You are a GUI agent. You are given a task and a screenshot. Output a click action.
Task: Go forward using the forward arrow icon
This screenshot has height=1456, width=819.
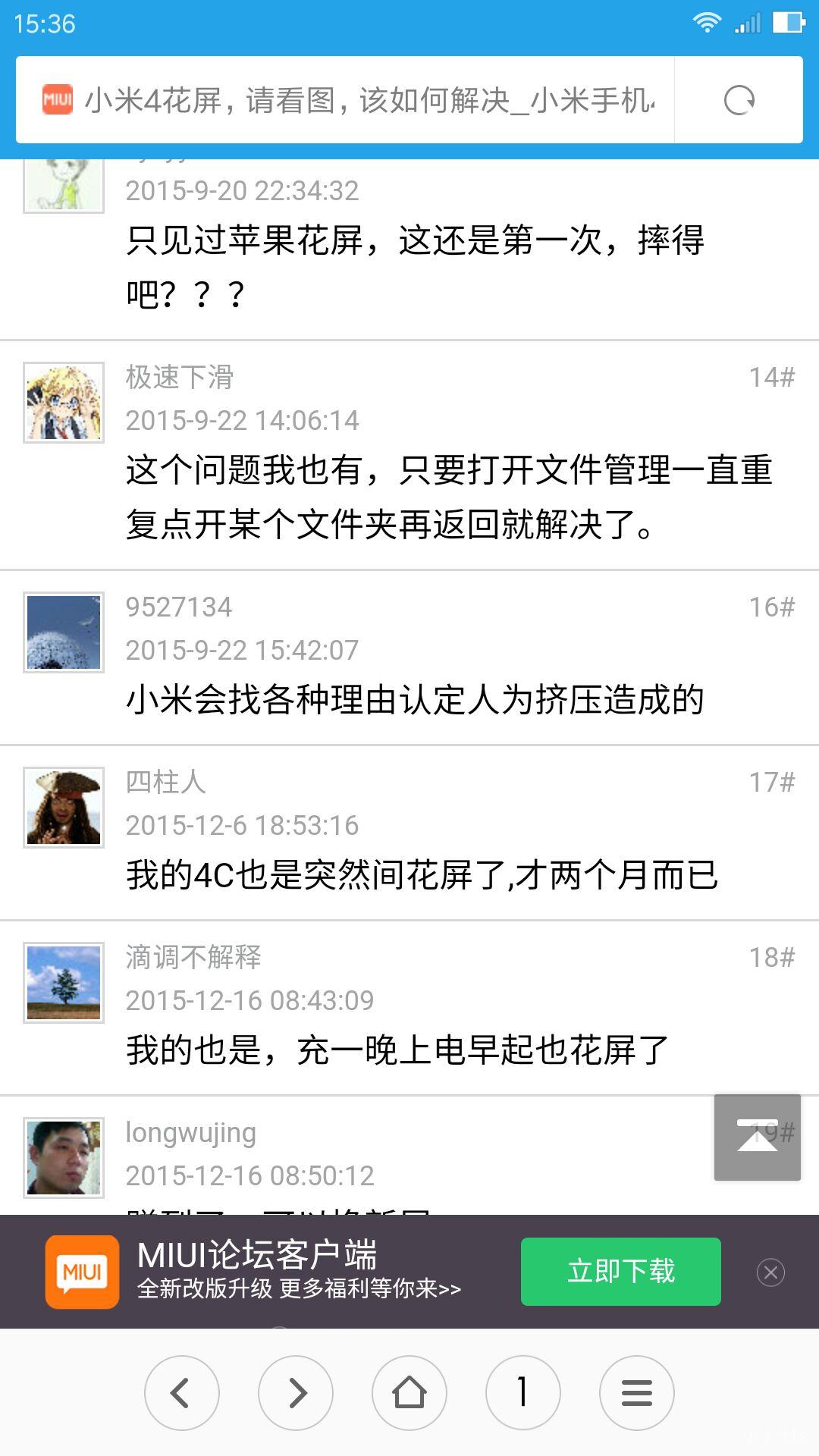296,1392
